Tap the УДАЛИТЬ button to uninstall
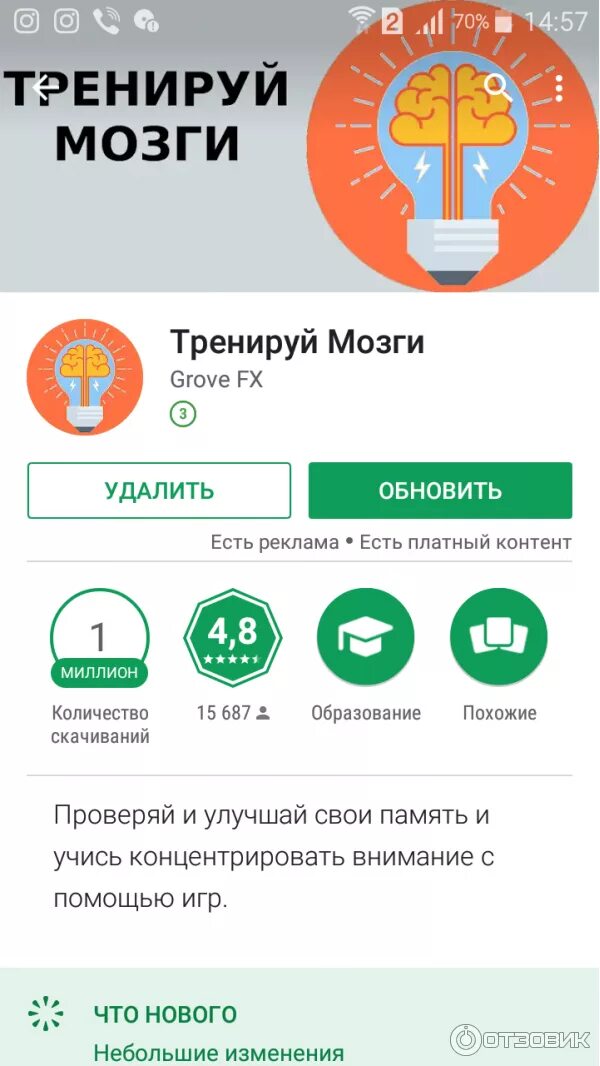Viewport: 600px width, 1066px height. point(159,490)
